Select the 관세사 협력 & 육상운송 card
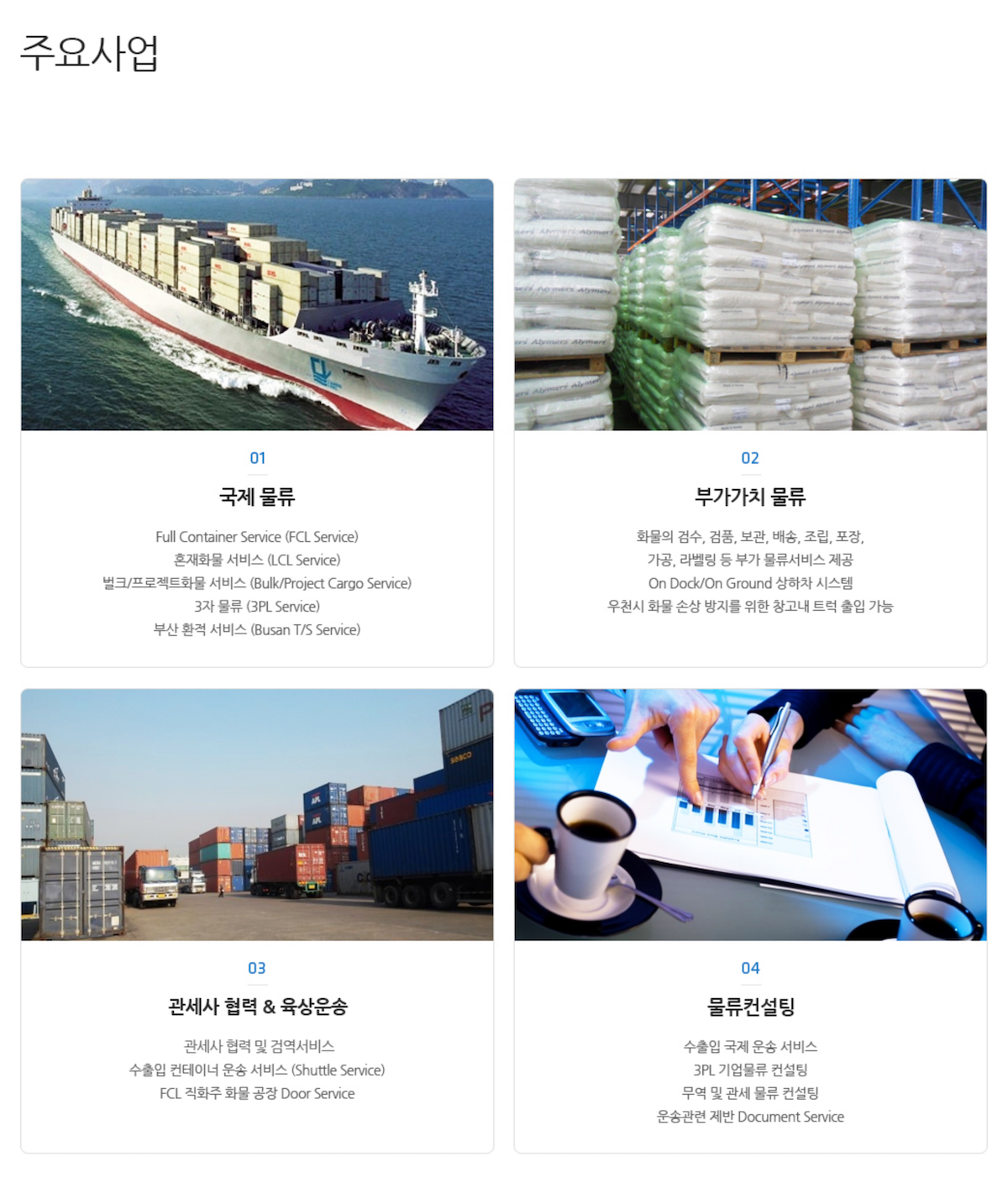 click(257, 1006)
